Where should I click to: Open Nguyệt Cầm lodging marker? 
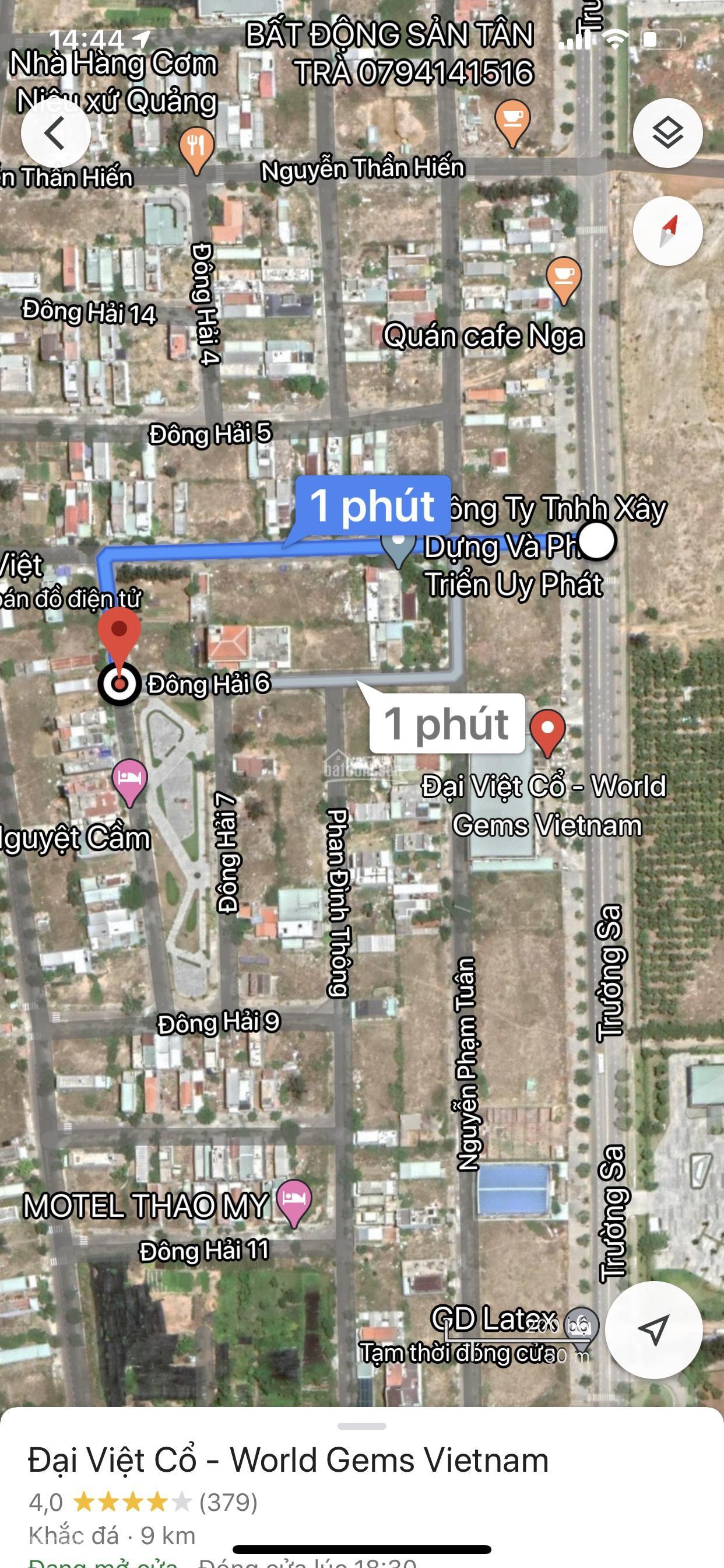point(129,782)
